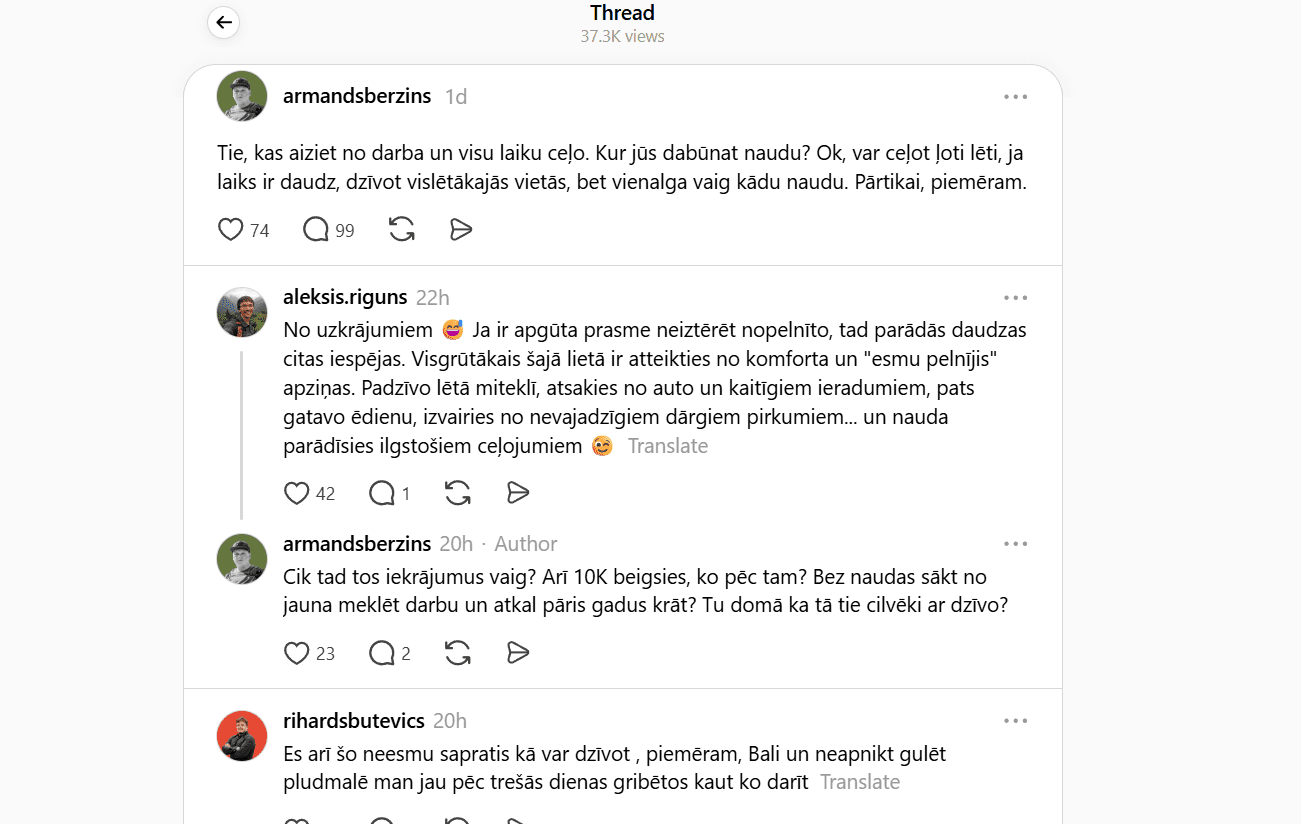Like the original post with 74 likes
1301x824 pixels.
231,230
